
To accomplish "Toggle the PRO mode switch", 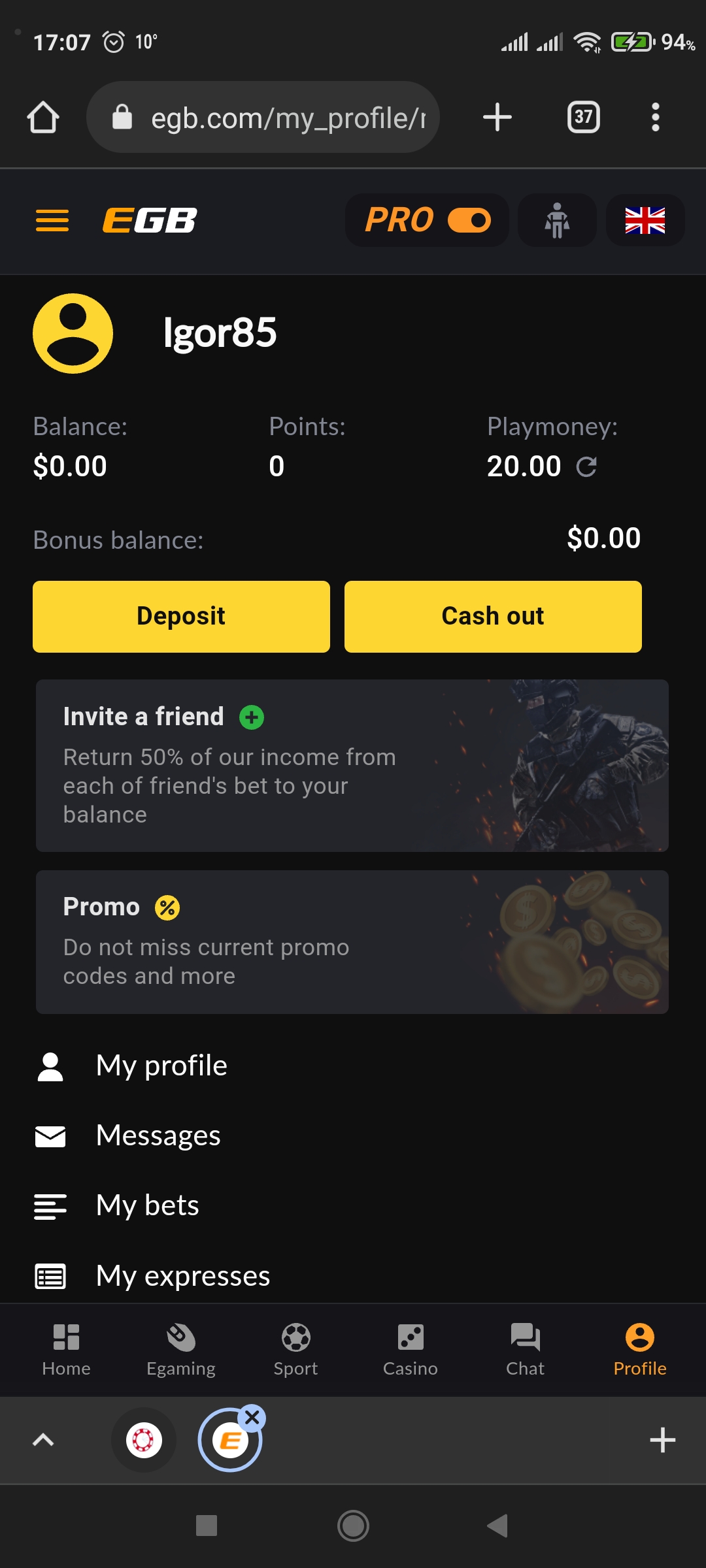I will (x=469, y=220).
